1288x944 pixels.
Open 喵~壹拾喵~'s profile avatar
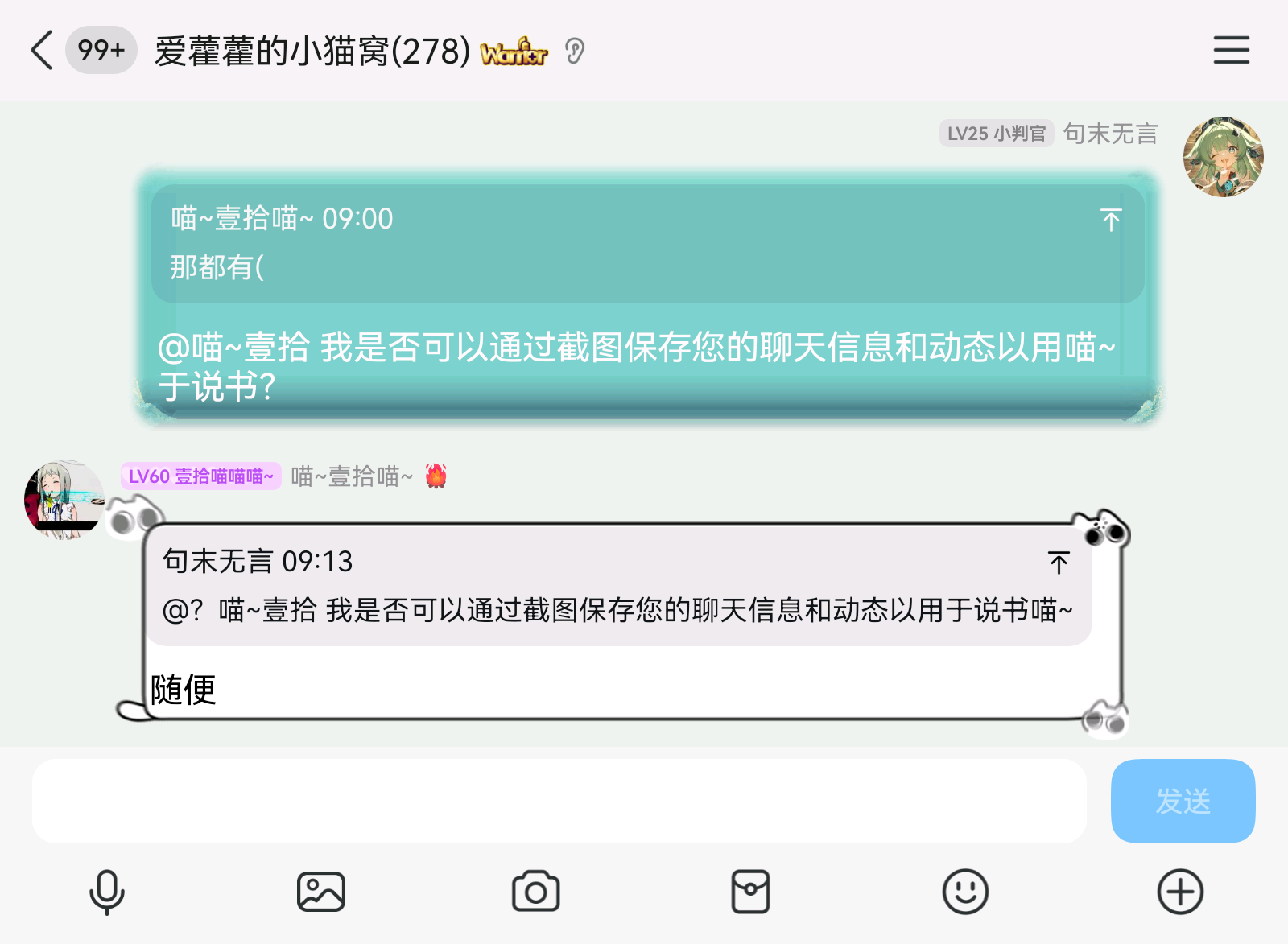click(63, 500)
